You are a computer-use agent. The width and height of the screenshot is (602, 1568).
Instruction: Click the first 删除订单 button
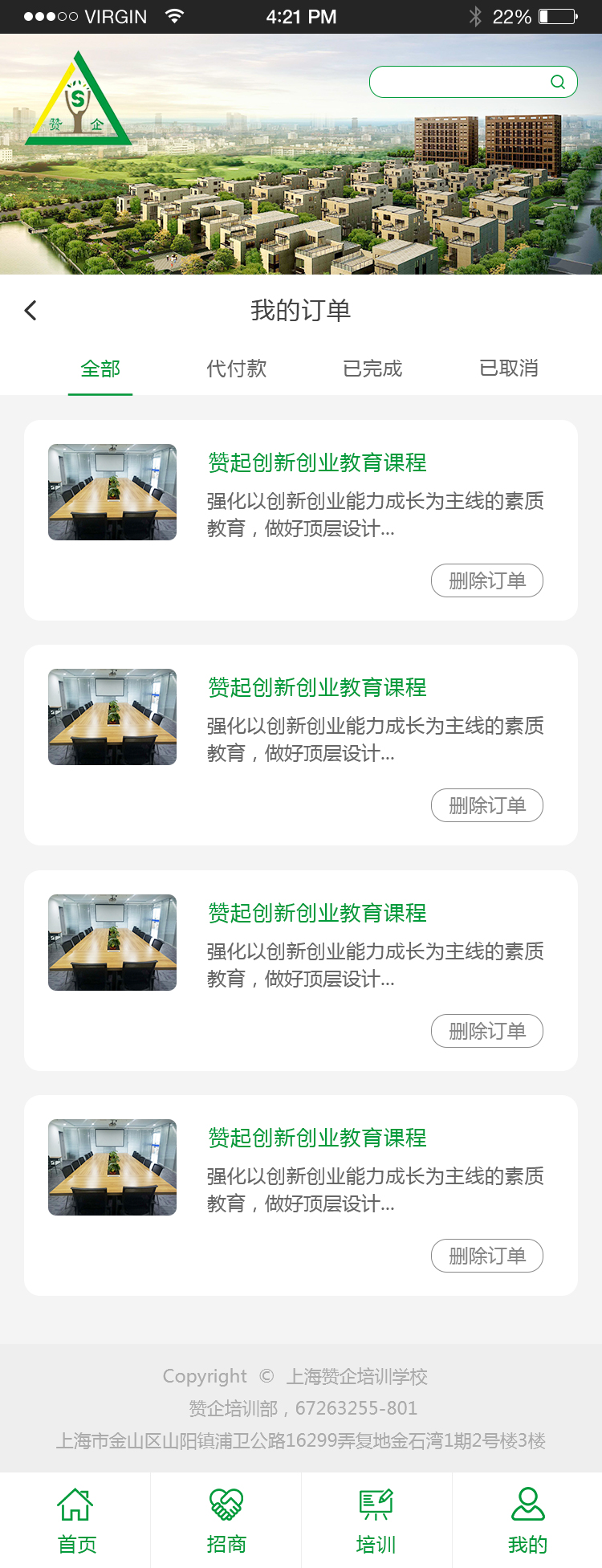[x=487, y=580]
